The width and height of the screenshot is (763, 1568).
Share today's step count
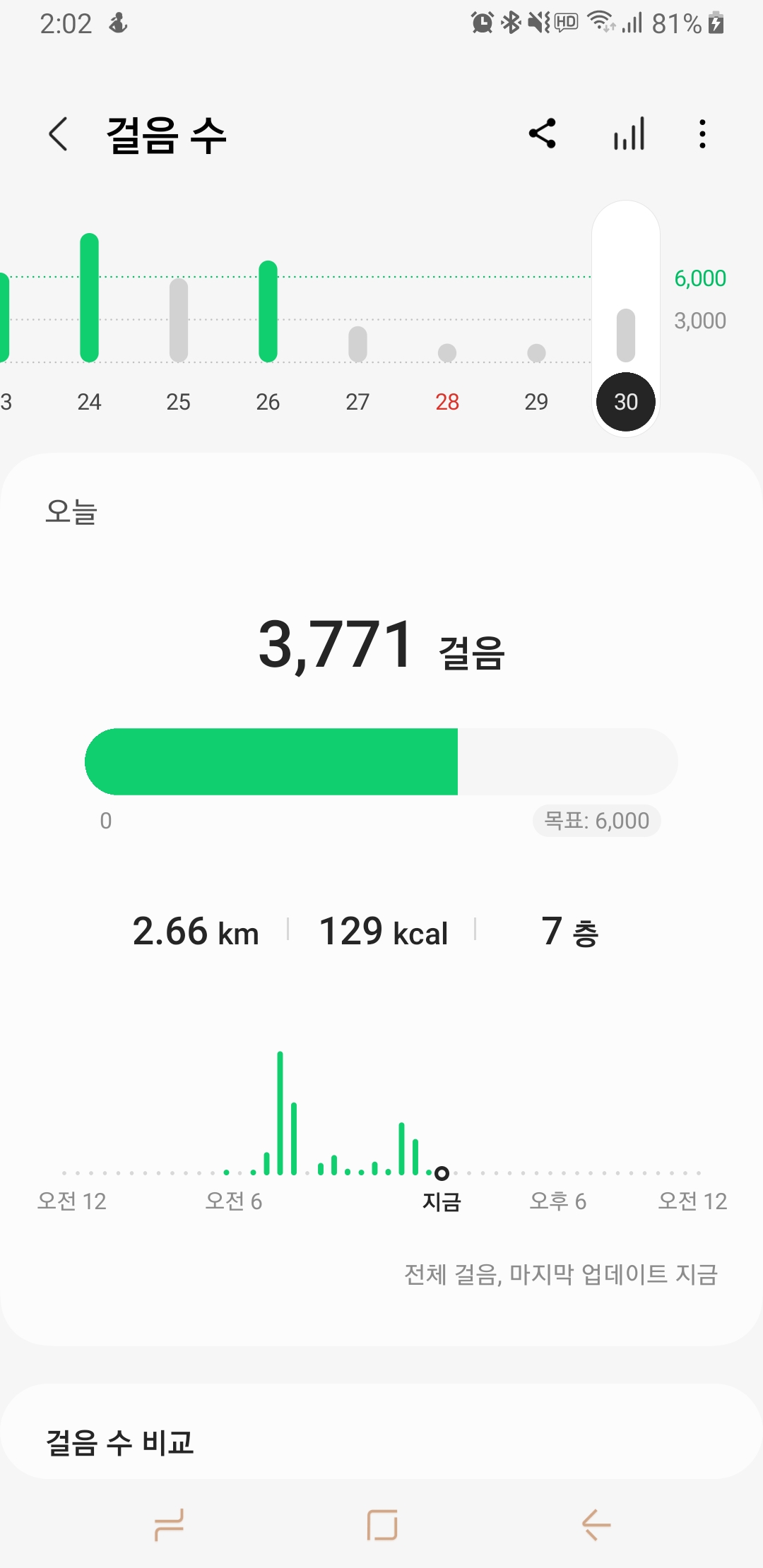543,133
